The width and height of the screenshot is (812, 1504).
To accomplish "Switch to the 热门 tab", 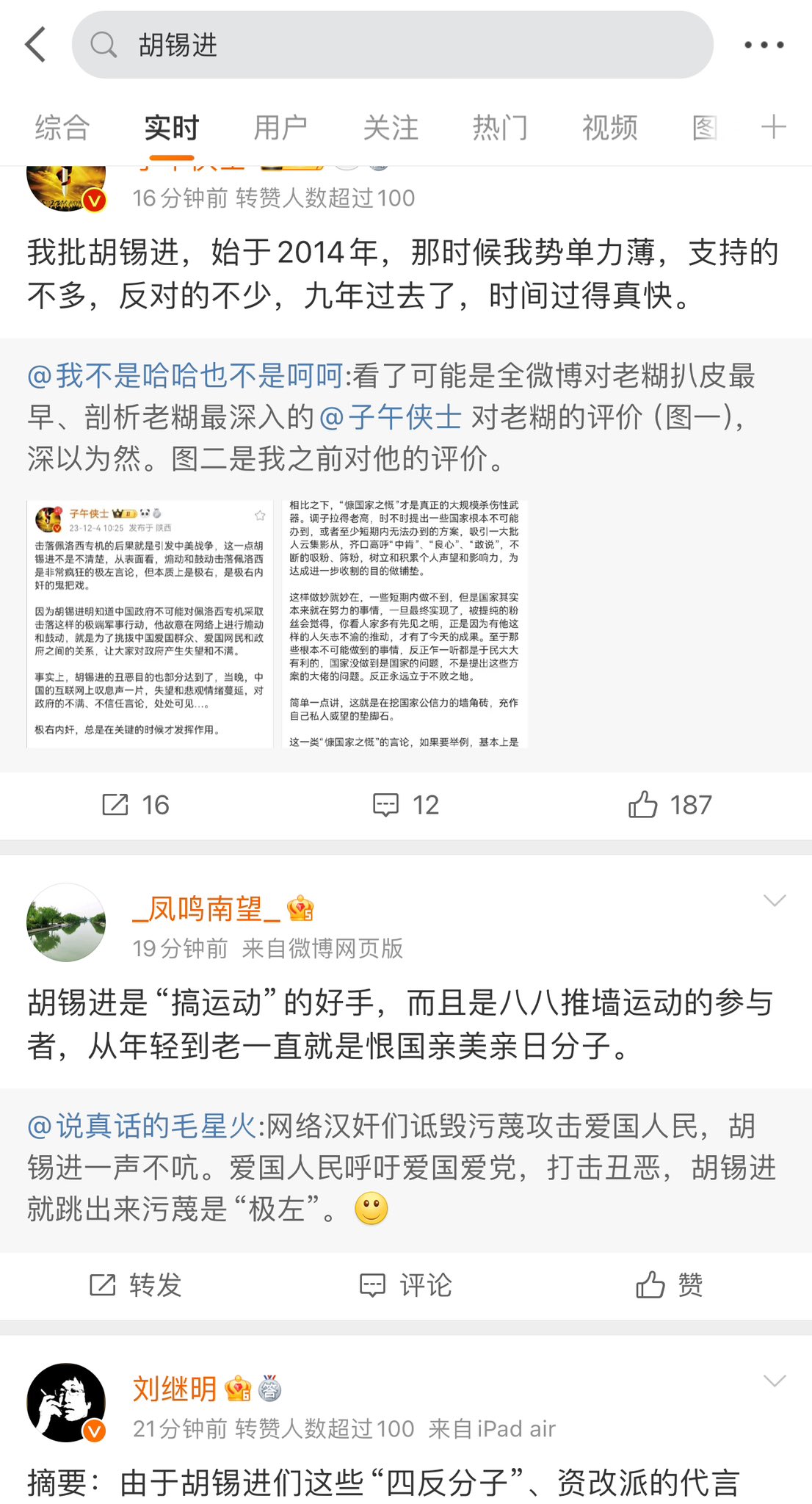I will [x=500, y=128].
